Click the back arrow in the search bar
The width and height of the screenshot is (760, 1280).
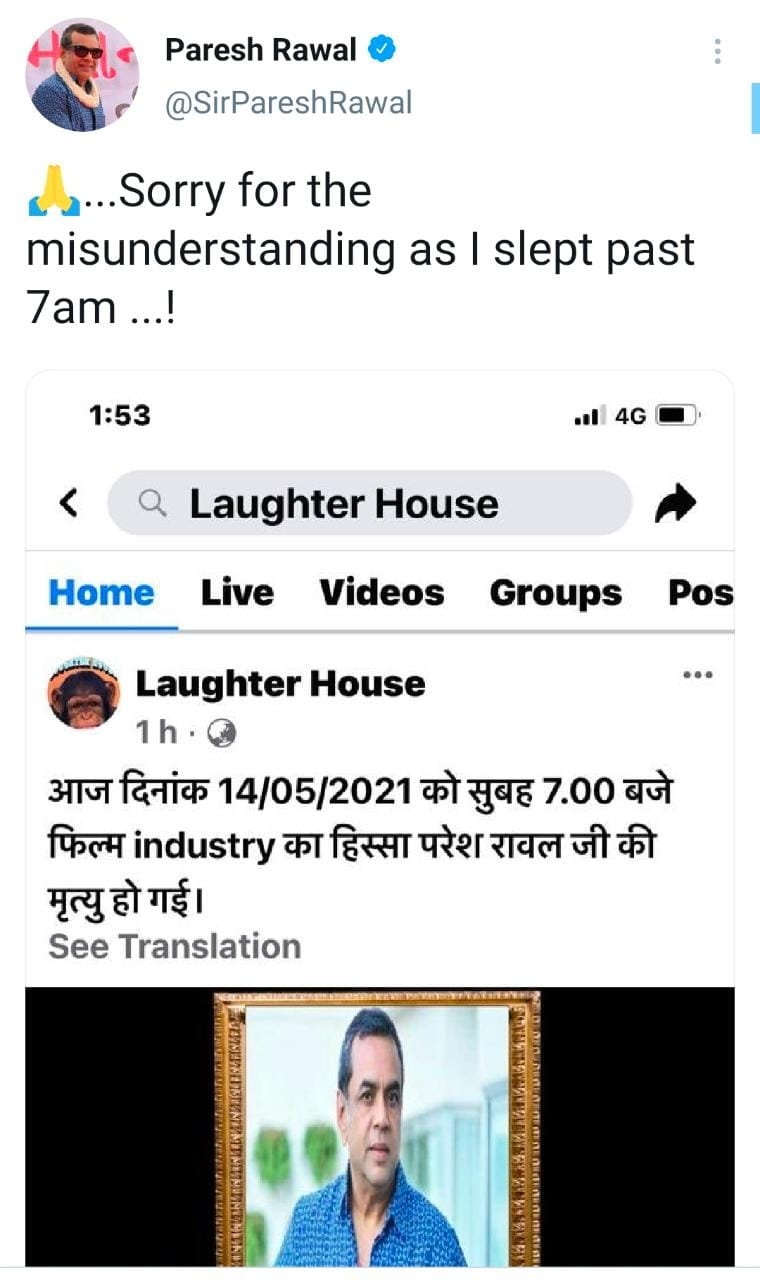[x=69, y=504]
